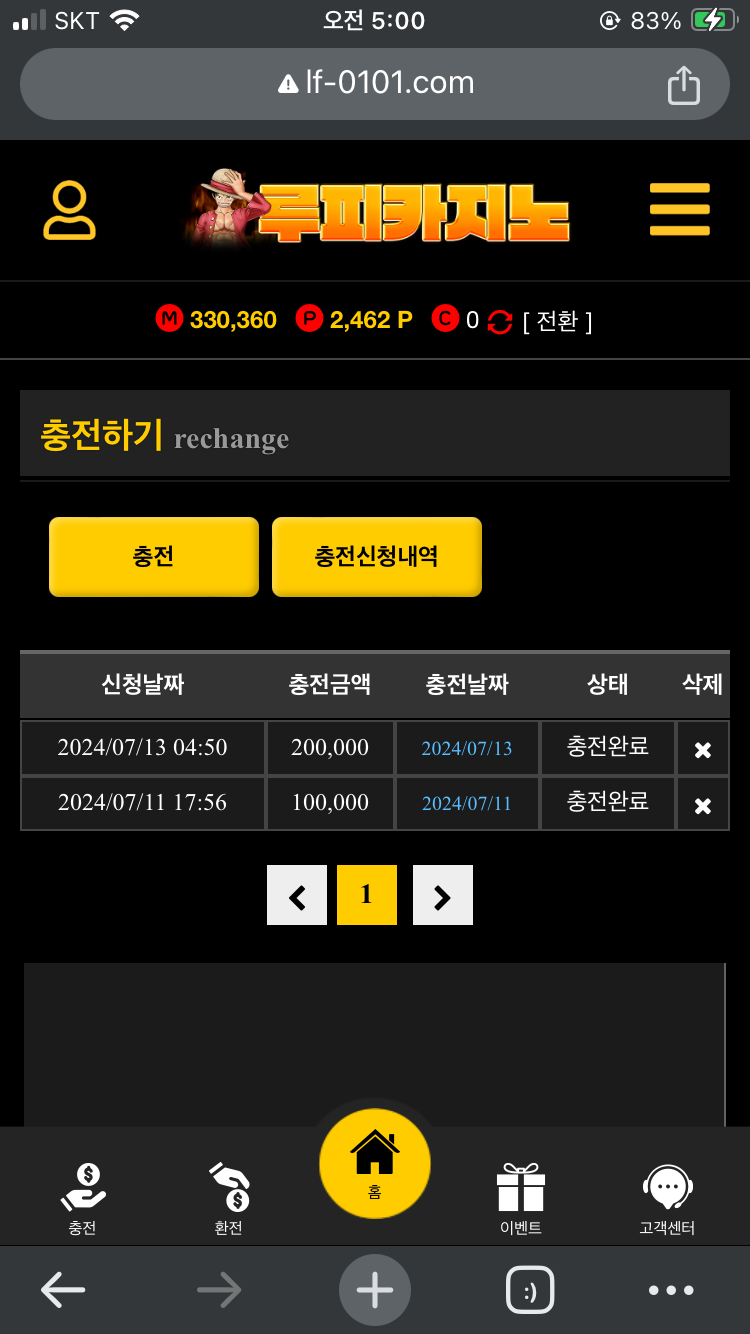
Task: Delete the 2024/07/13 04:50 charge record
Action: tap(702, 749)
